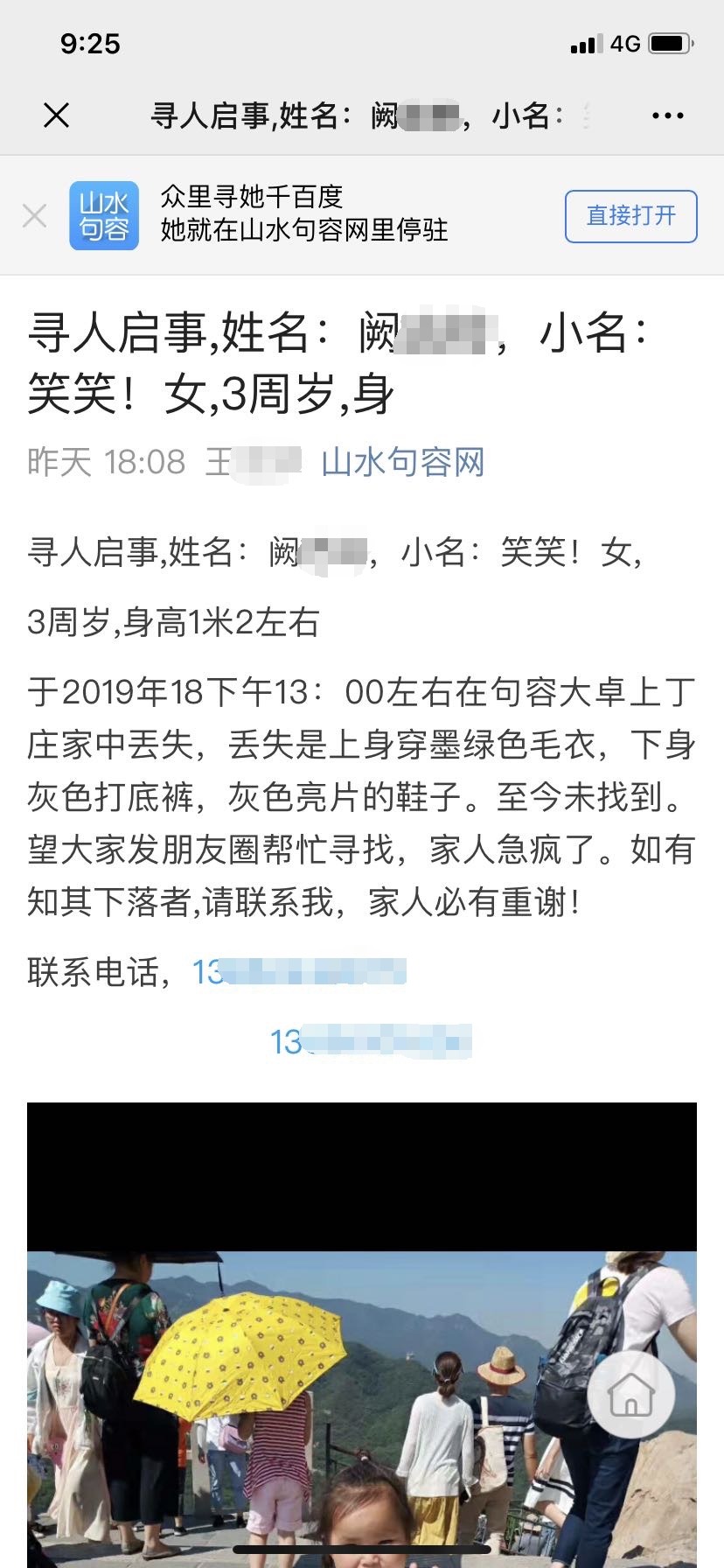Viewport: 724px width, 1568px height.
Task: Tap the 直接打开 button
Action: tap(630, 216)
